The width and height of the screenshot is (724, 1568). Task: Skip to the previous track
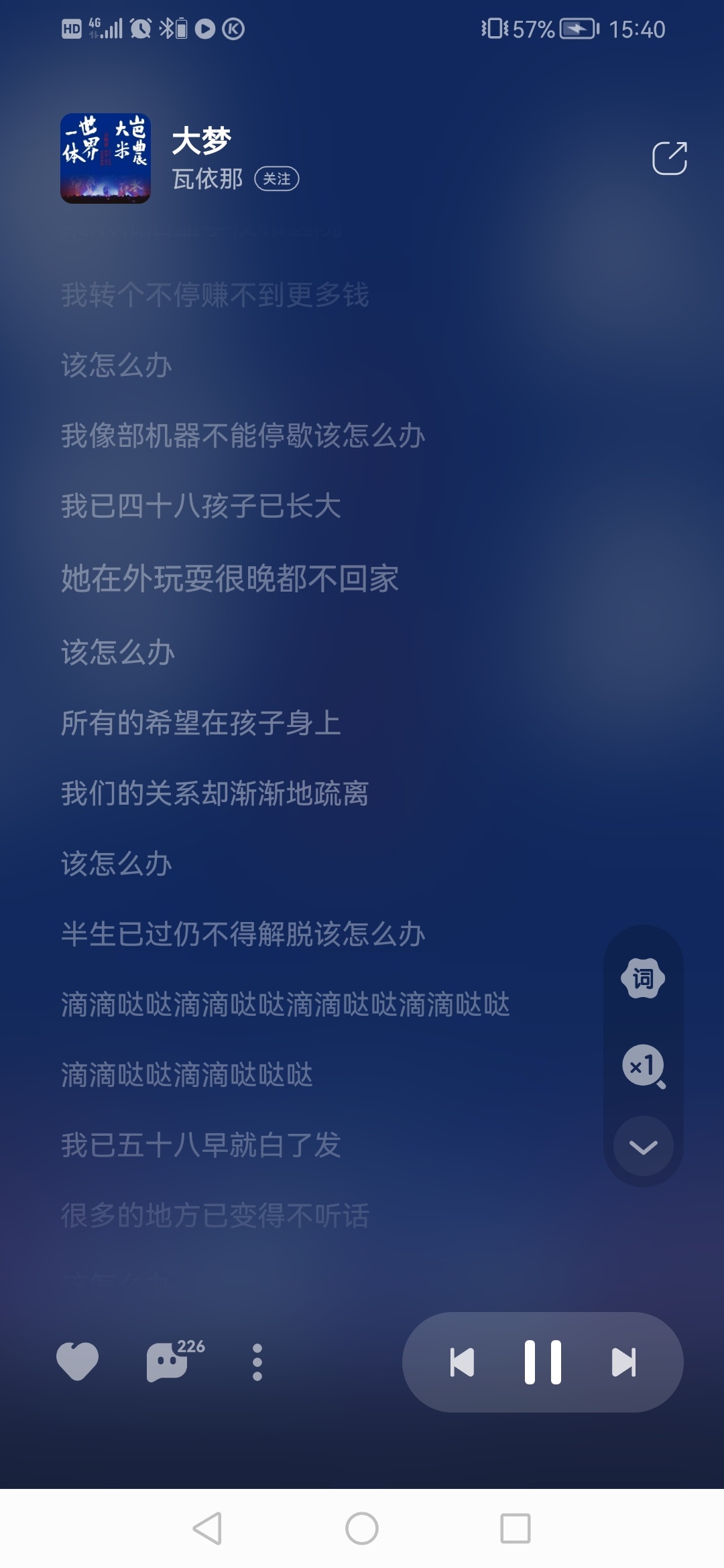point(462,1362)
